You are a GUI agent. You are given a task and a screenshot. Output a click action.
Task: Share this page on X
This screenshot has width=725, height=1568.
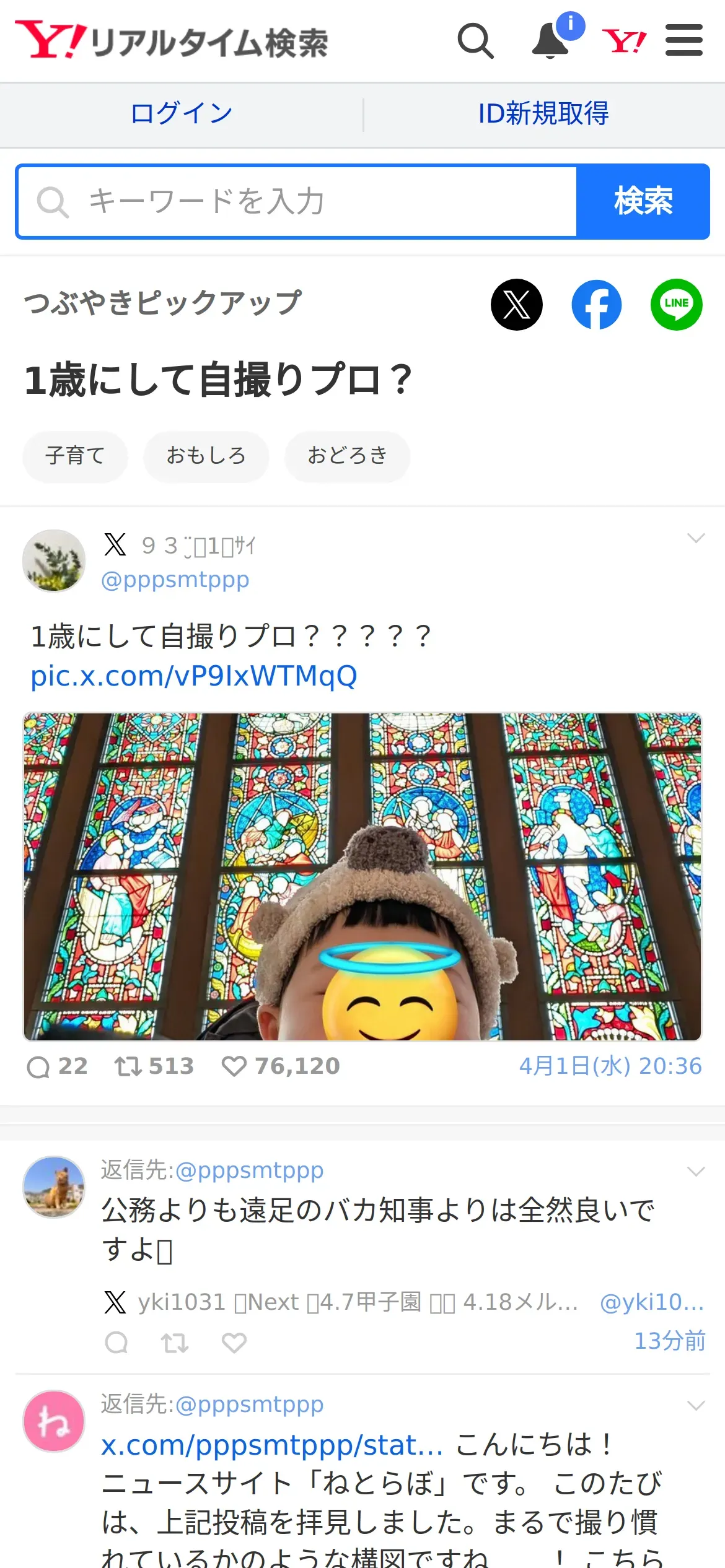(517, 305)
